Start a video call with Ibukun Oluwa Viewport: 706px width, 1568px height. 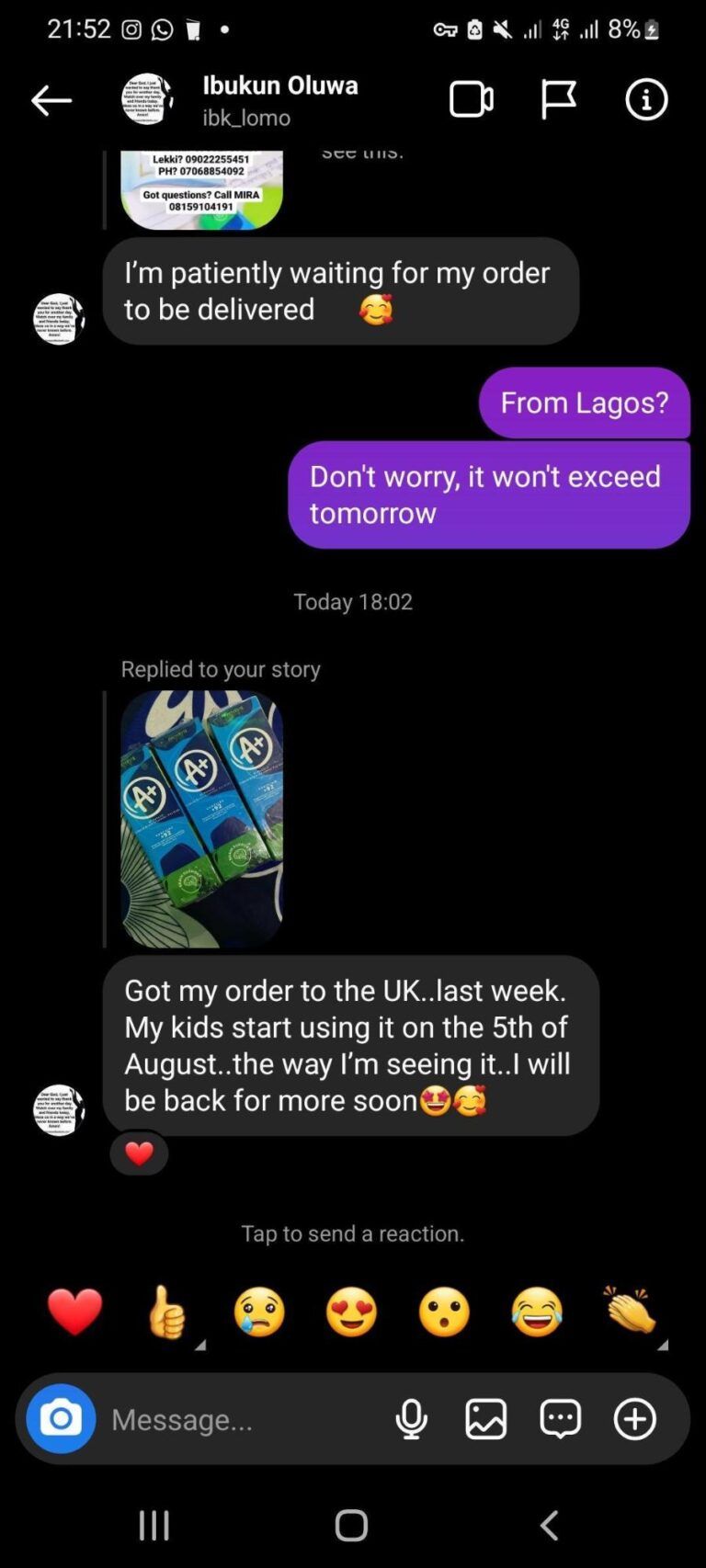coord(472,99)
